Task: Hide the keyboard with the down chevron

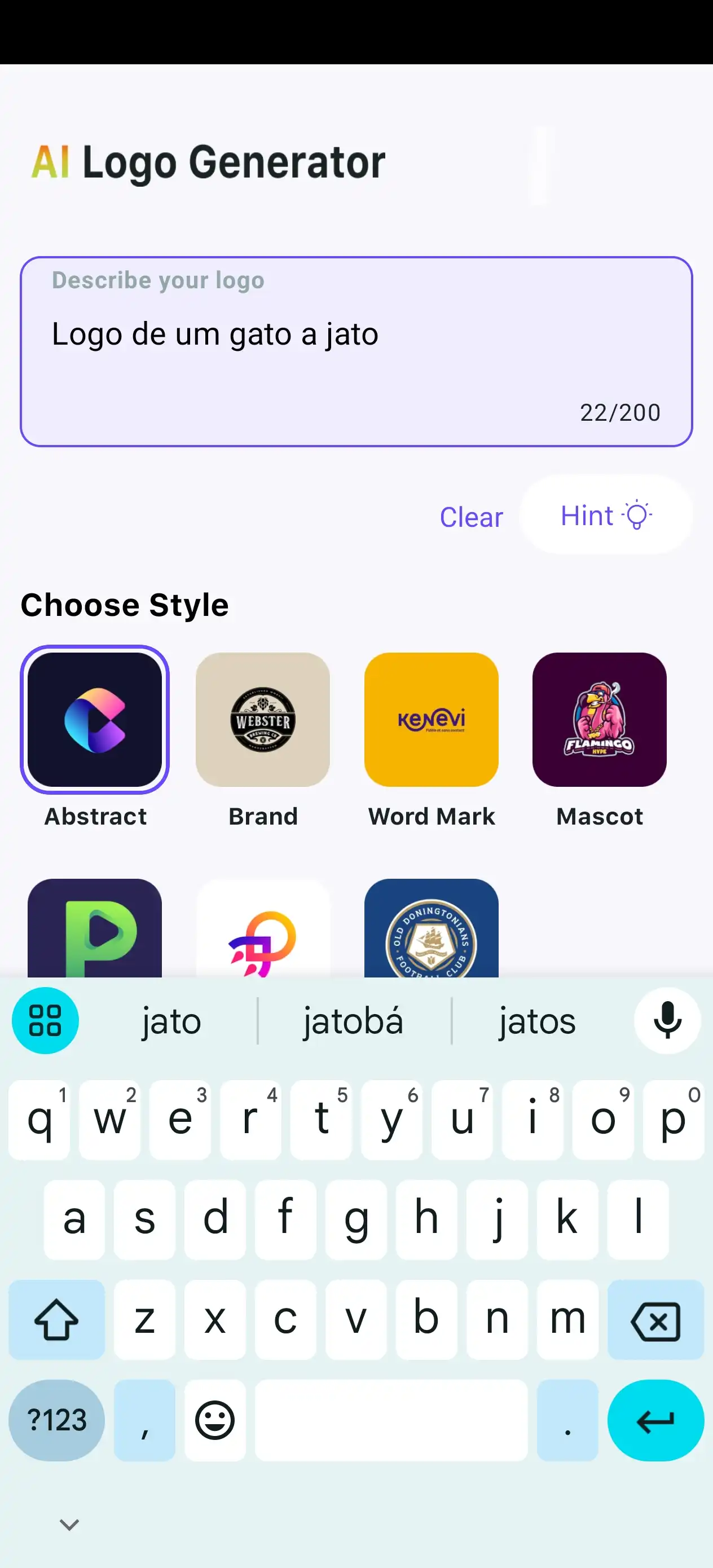Action: point(69,1524)
